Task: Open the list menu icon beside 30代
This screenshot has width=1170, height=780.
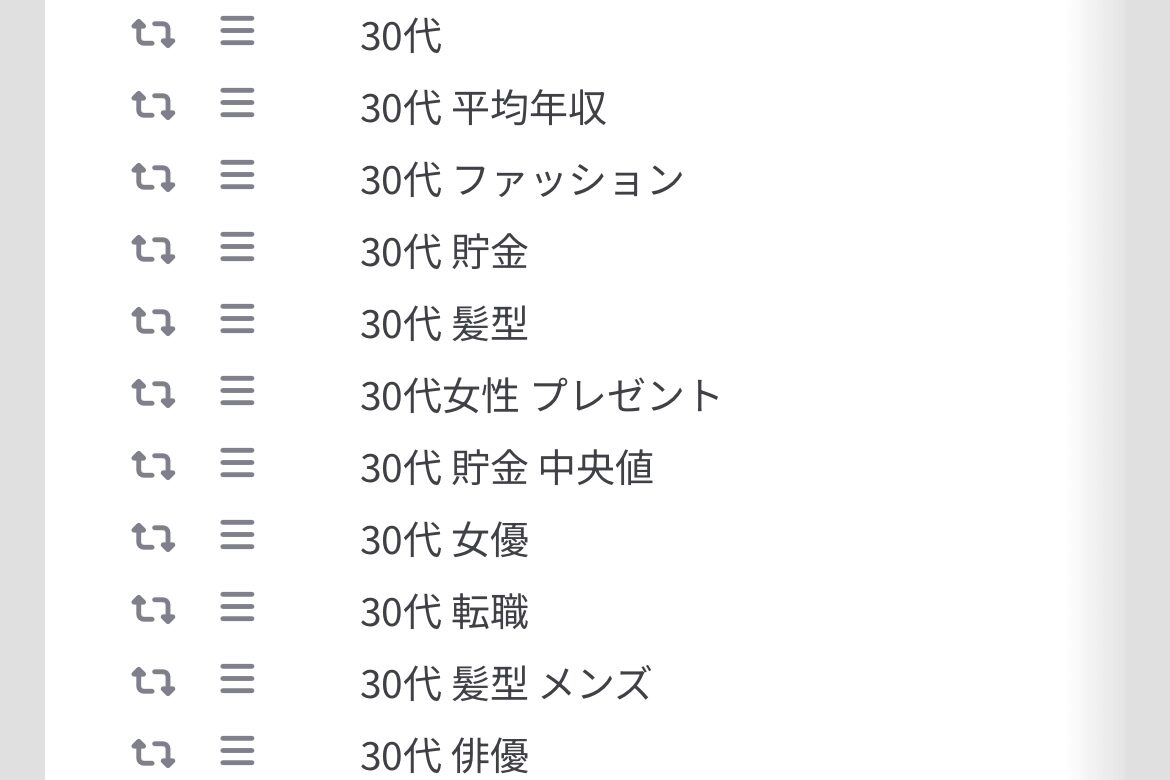Action: pyautogui.click(x=237, y=33)
